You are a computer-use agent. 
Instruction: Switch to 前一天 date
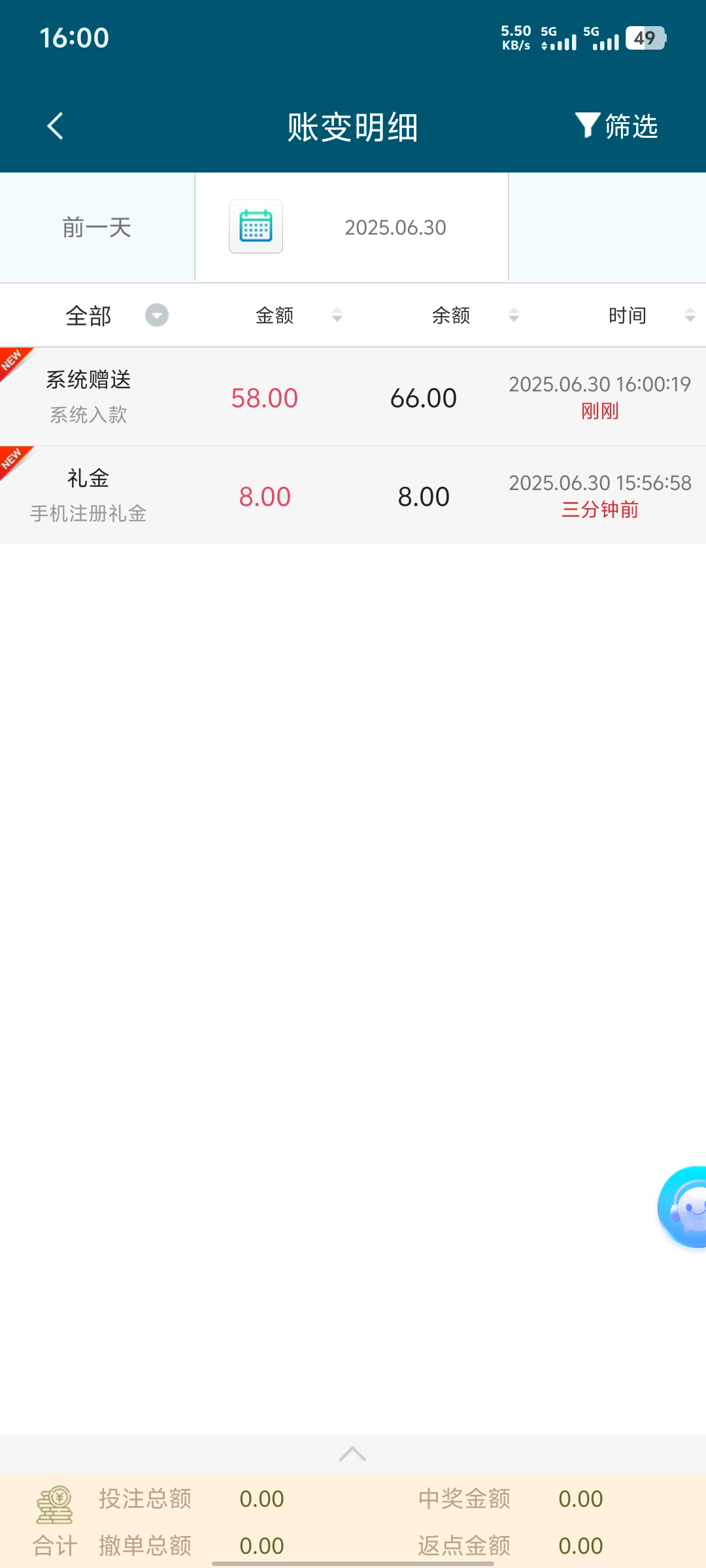pyautogui.click(x=97, y=227)
